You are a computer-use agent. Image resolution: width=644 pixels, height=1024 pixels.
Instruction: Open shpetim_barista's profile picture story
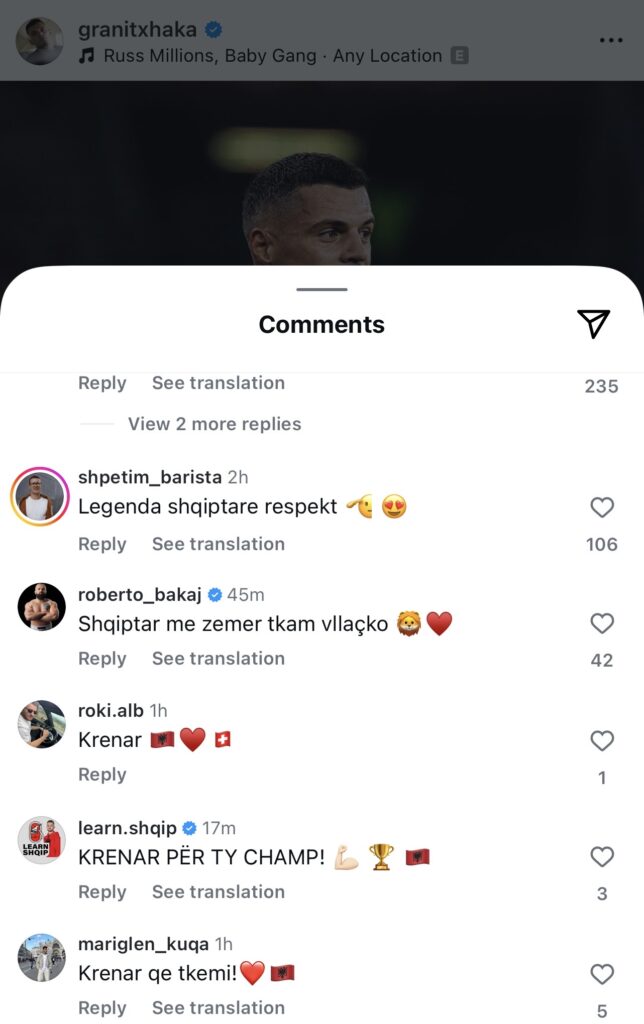40,497
